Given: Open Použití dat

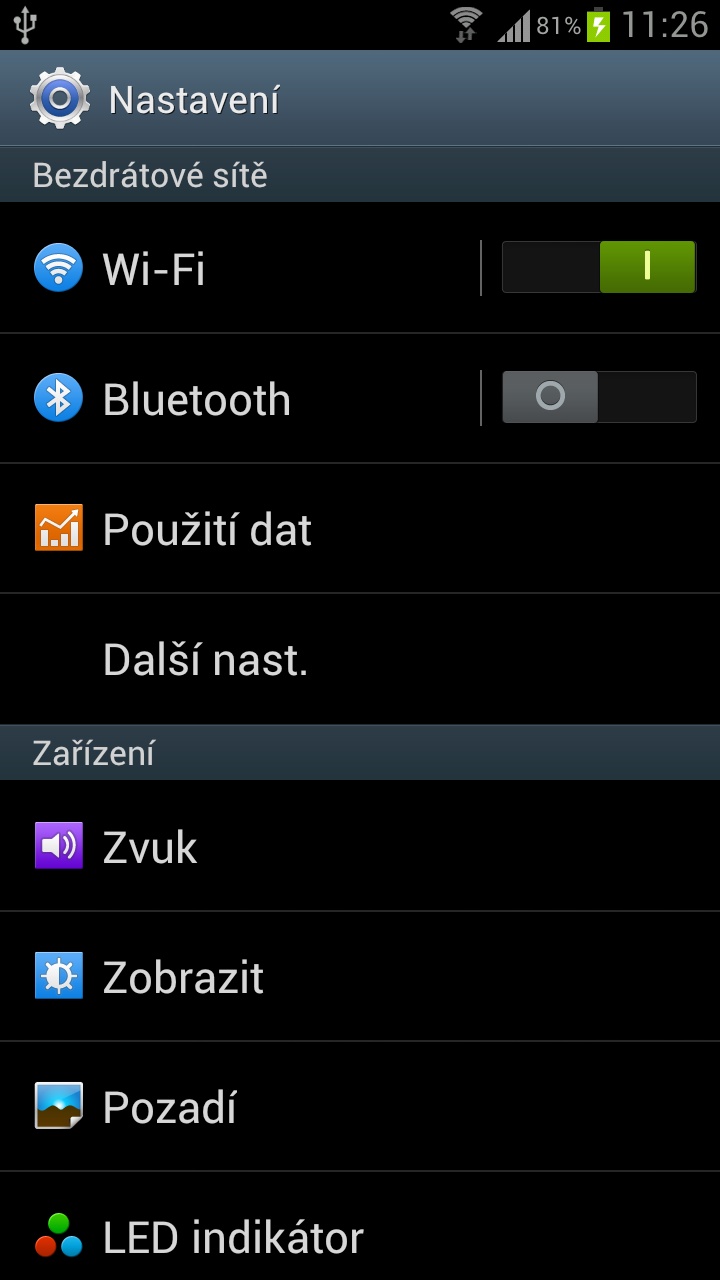Looking at the screenshot, I should (360, 529).
